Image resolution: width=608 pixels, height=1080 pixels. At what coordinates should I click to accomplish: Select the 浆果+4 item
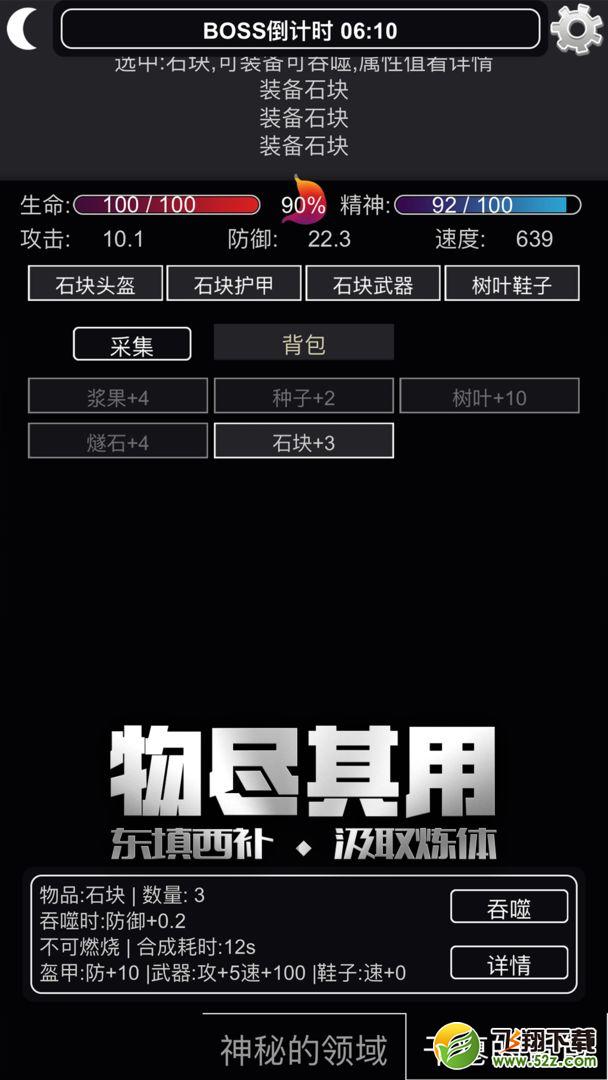click(x=118, y=396)
